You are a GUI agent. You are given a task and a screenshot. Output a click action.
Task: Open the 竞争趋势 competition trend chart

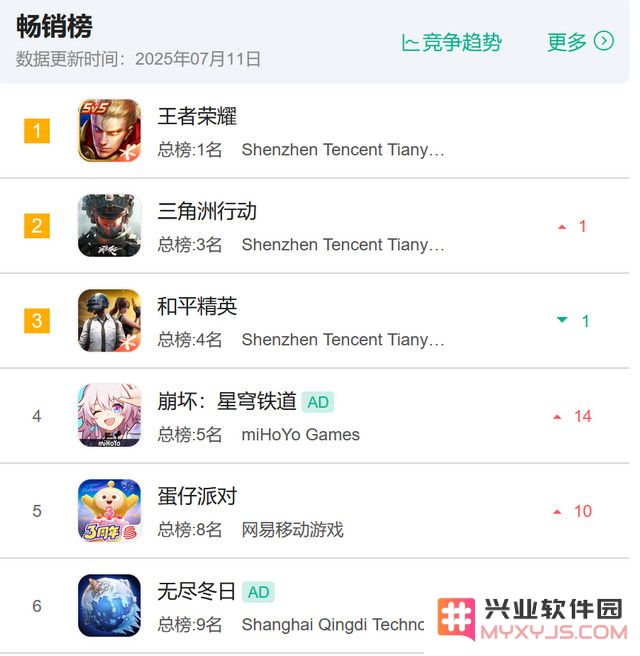(452, 42)
